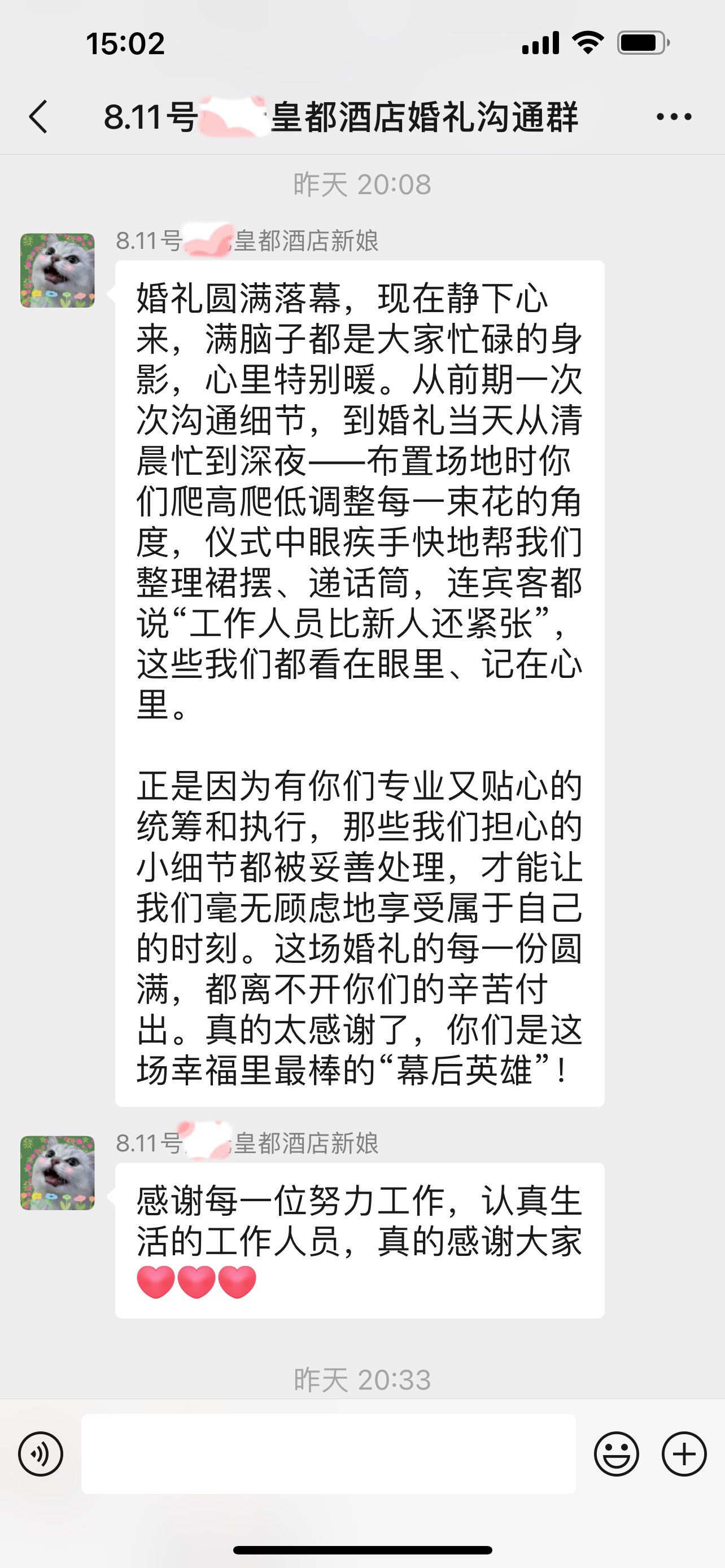725x1568 pixels.
Task: Open the emoji picker
Action: point(616,1453)
